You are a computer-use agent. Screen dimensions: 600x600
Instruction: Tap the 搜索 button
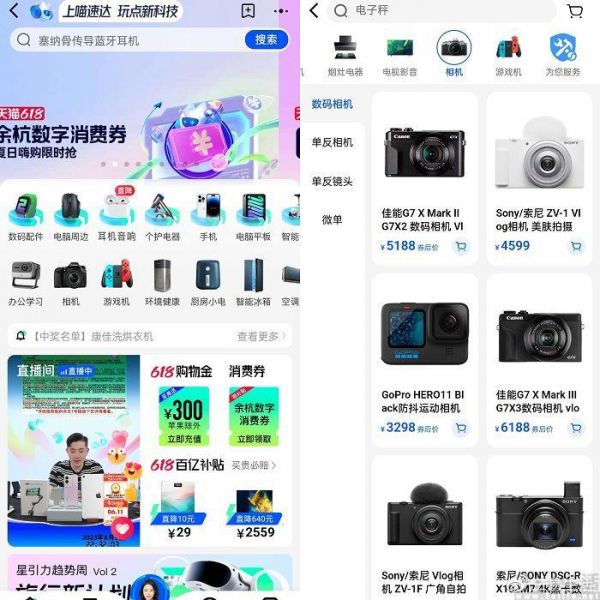tap(266, 40)
